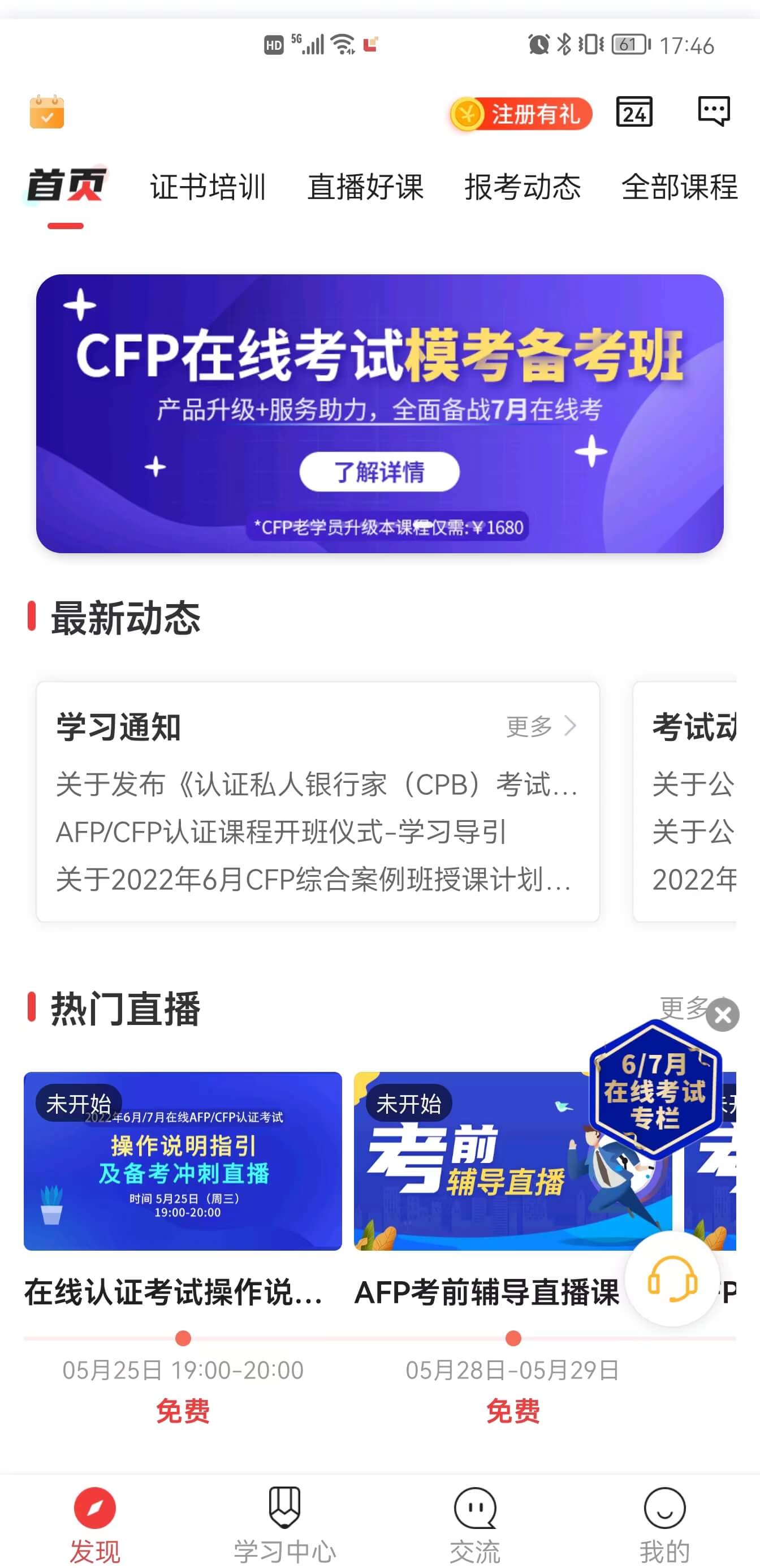Tap the 注册有礼 registration gift button

521,114
